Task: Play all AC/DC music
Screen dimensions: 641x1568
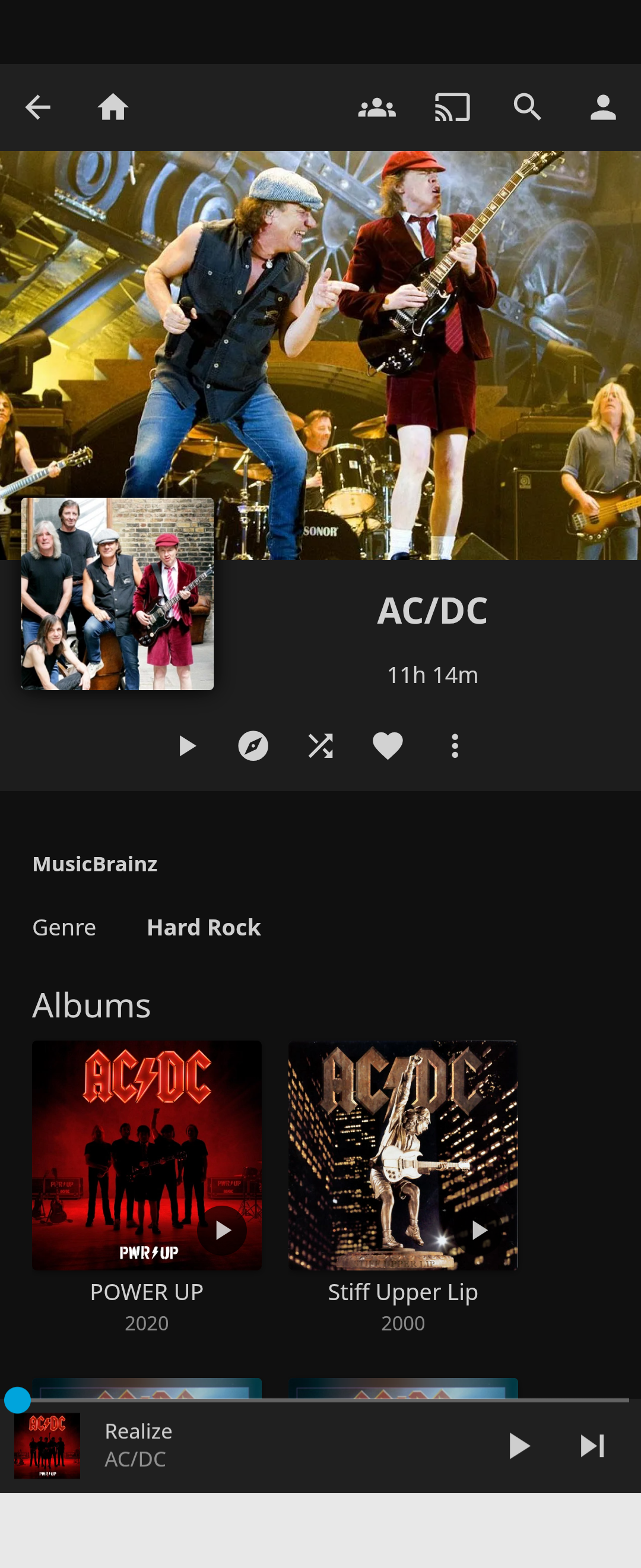Action: pos(187,745)
